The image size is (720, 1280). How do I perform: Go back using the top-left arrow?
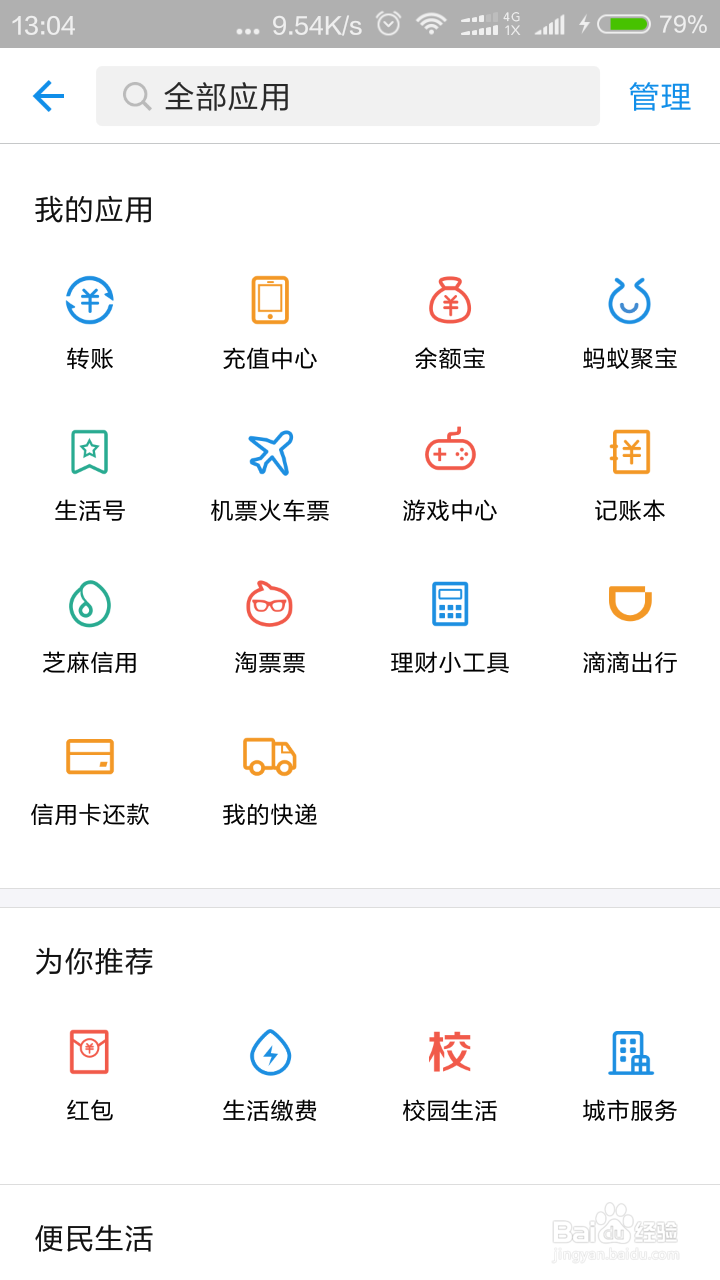tap(48, 96)
